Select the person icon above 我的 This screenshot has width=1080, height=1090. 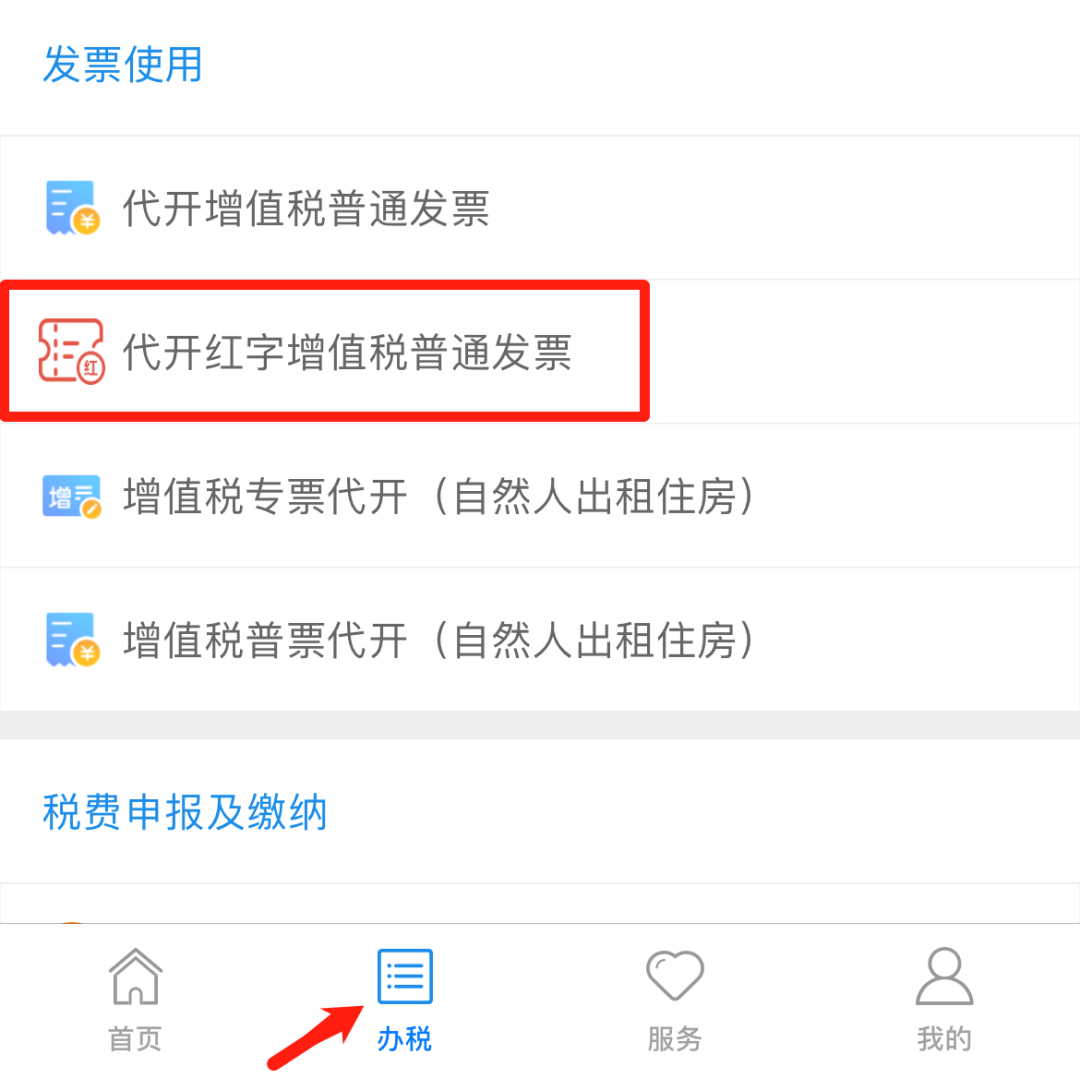[x=944, y=972]
